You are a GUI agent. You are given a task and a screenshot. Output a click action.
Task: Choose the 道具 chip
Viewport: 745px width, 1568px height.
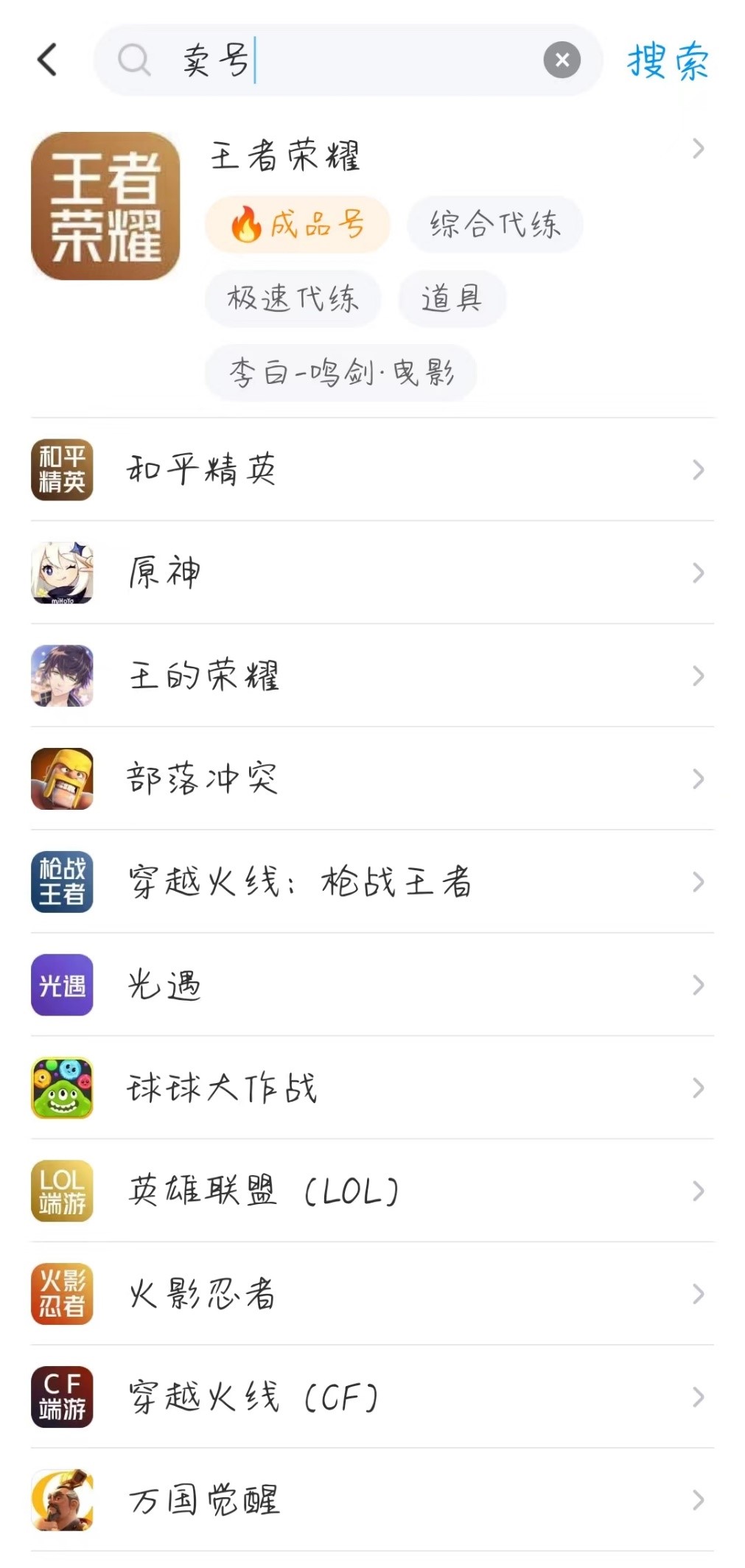(452, 298)
